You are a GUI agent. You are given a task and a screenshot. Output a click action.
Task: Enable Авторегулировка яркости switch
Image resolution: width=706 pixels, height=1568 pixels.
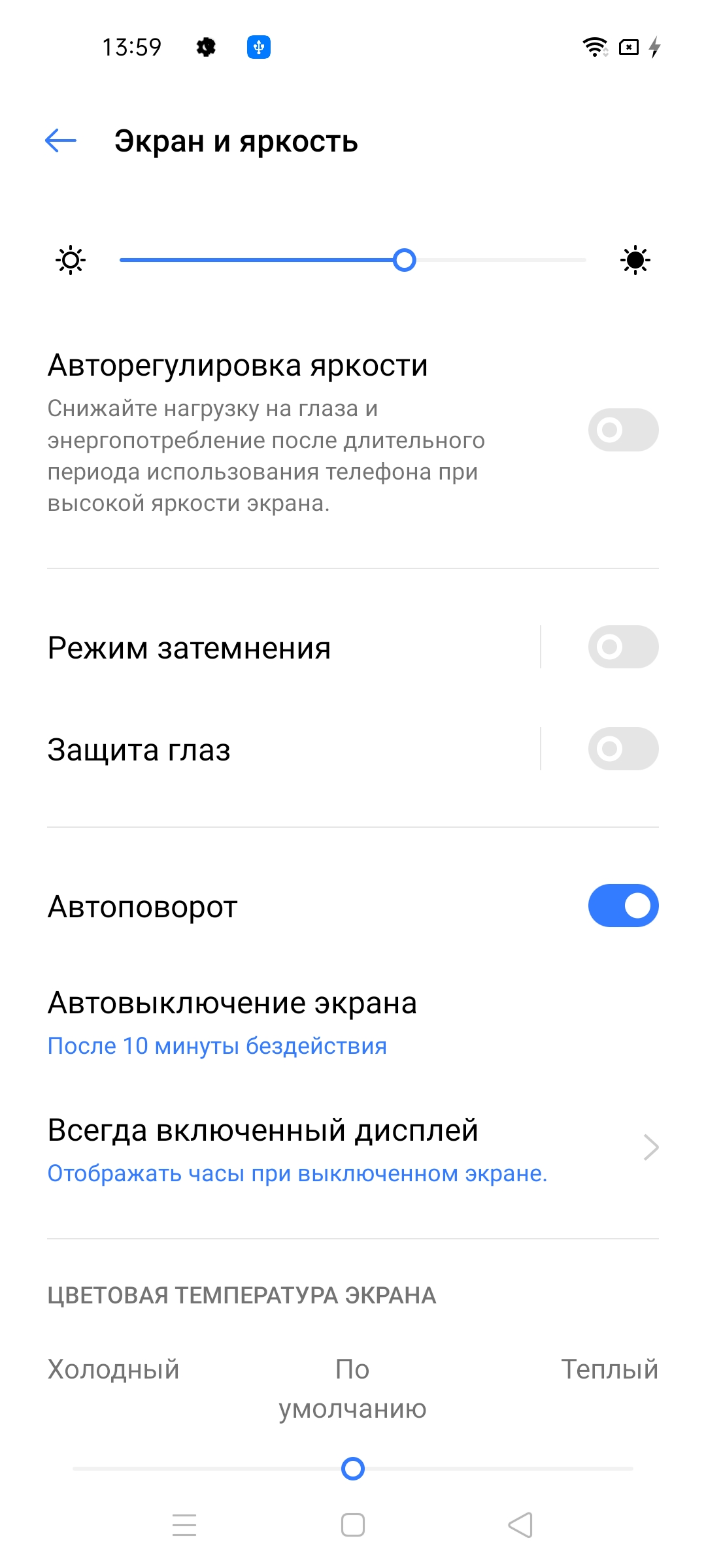coord(622,430)
